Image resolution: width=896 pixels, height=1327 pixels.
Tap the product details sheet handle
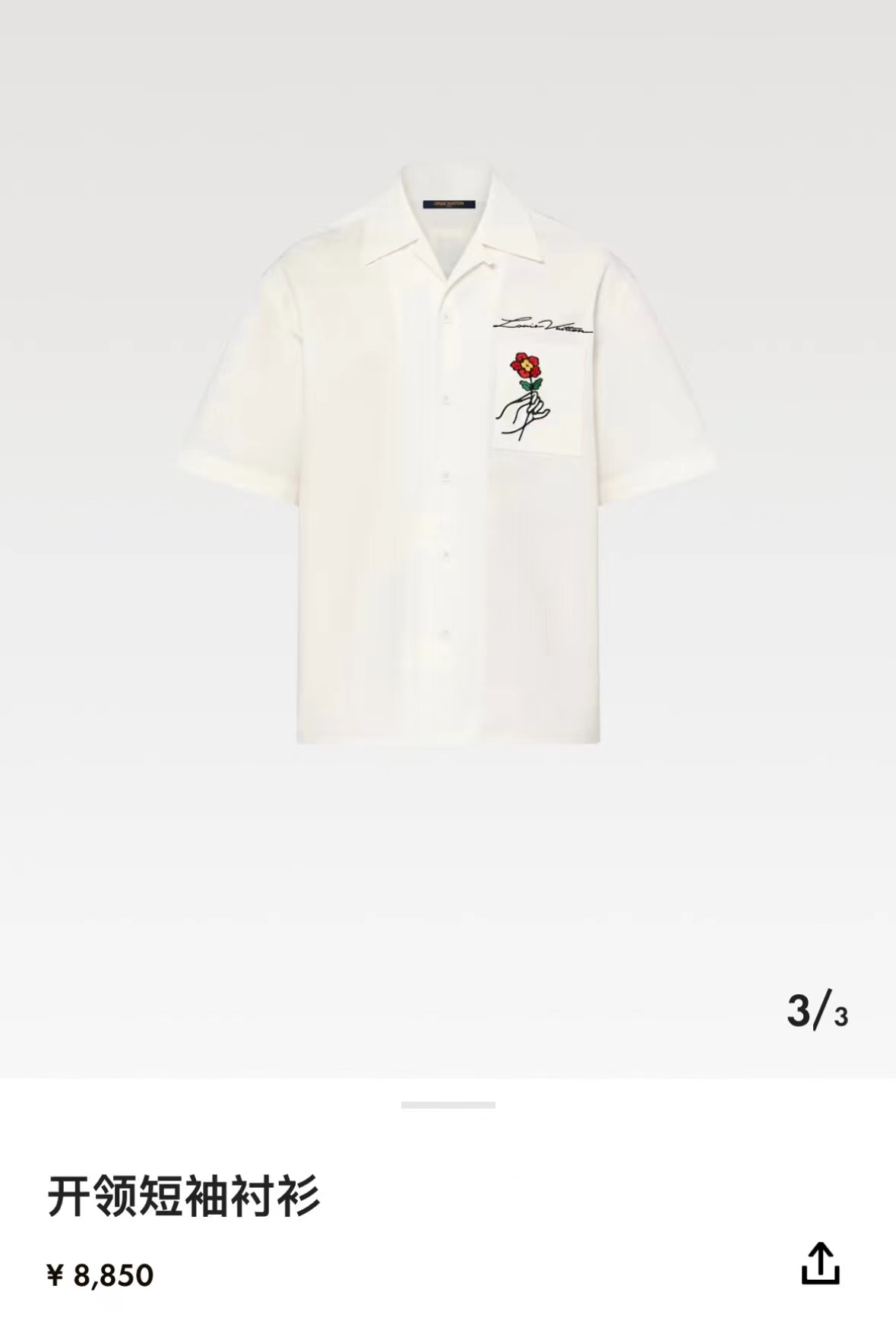point(448,1104)
